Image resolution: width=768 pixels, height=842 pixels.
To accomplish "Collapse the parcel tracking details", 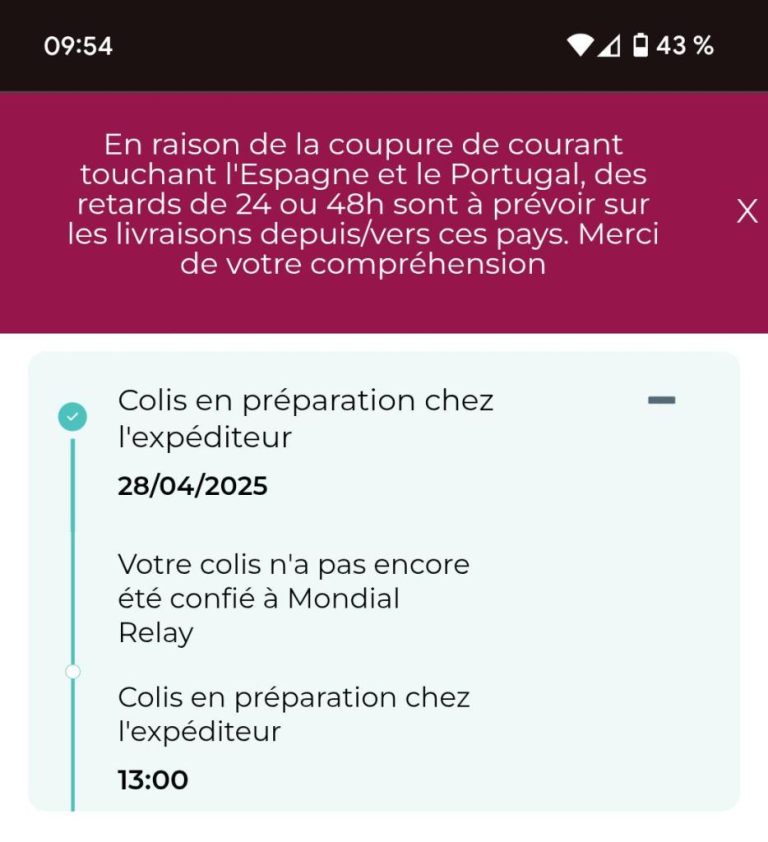I will [x=661, y=400].
